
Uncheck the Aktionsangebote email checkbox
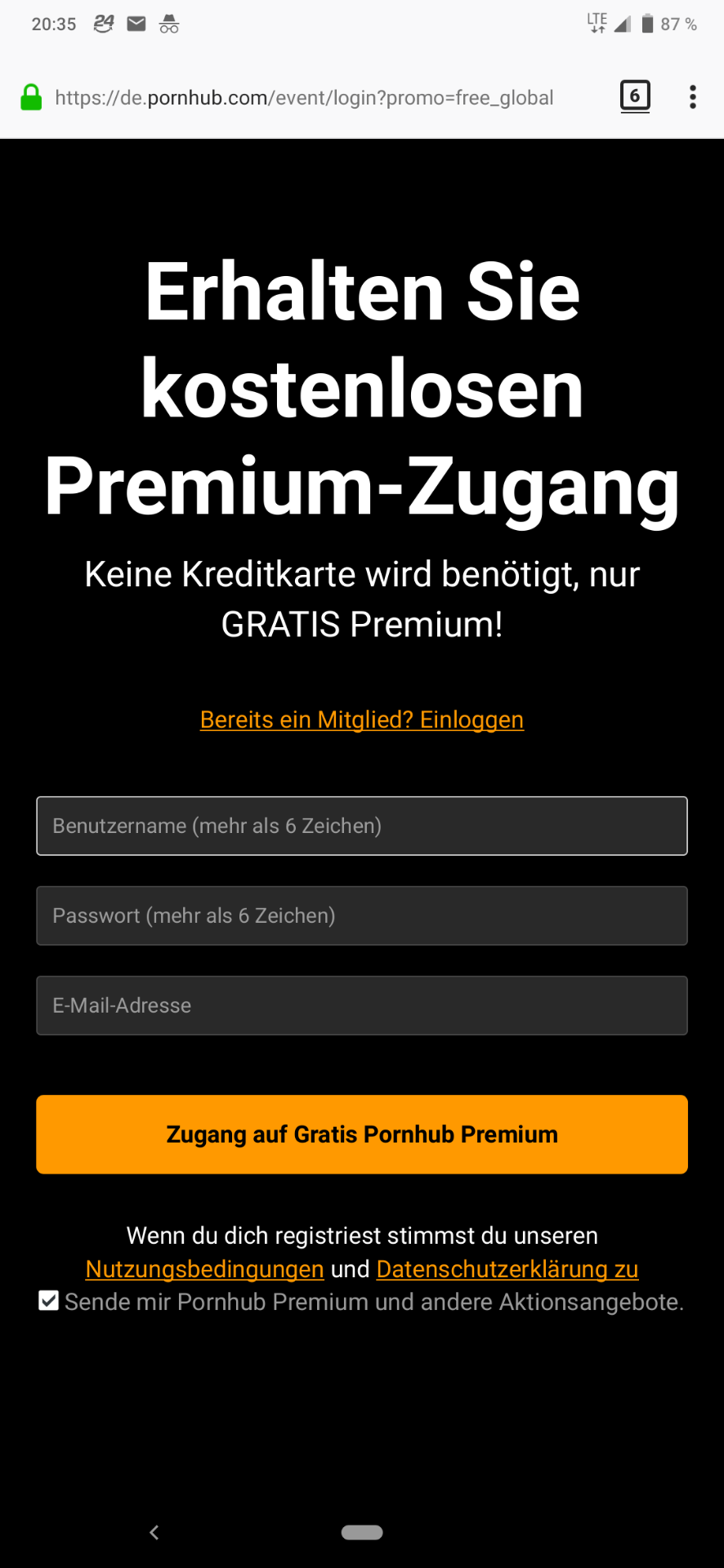[49, 1301]
